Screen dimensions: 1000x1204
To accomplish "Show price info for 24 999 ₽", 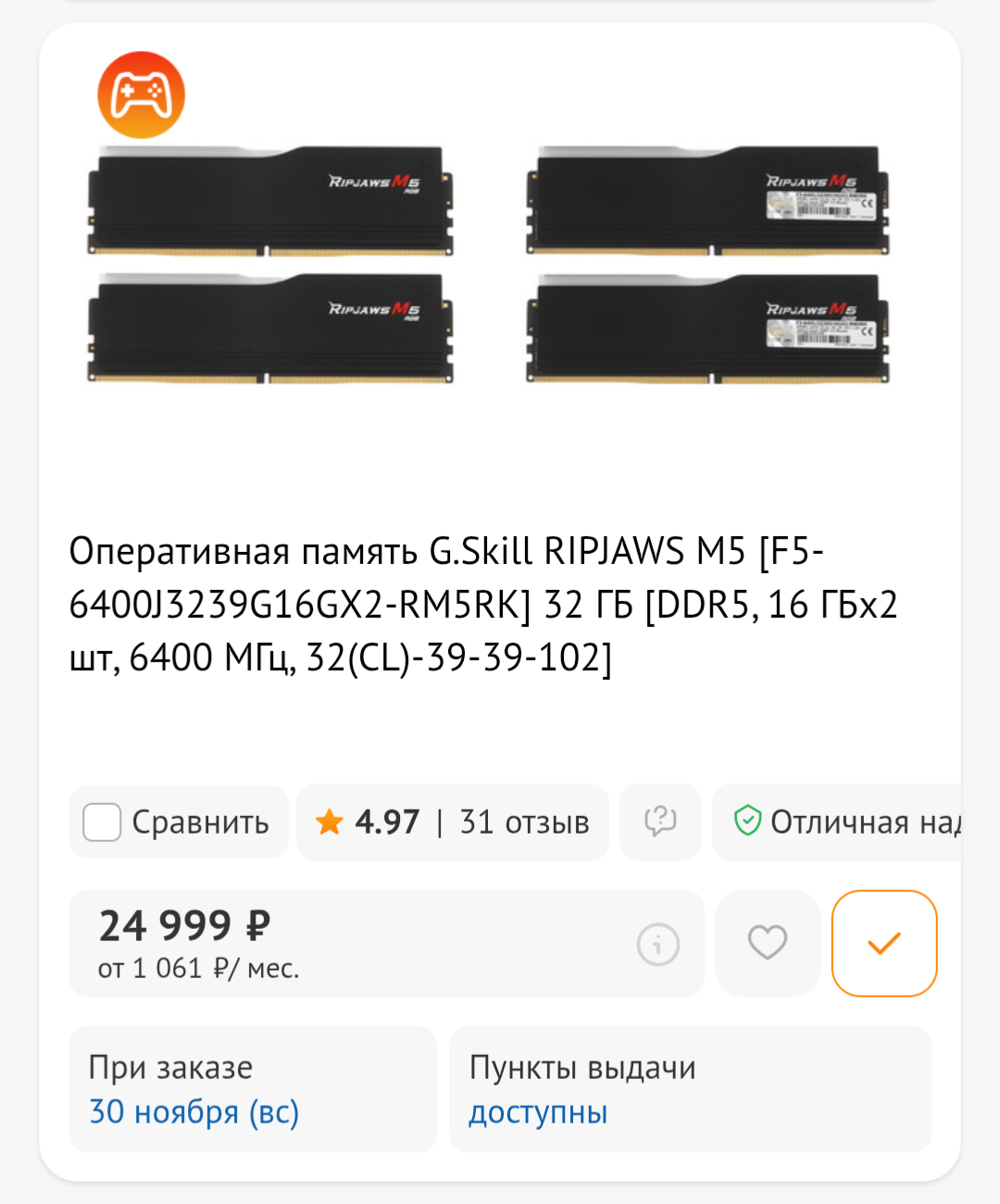I will tap(658, 945).
